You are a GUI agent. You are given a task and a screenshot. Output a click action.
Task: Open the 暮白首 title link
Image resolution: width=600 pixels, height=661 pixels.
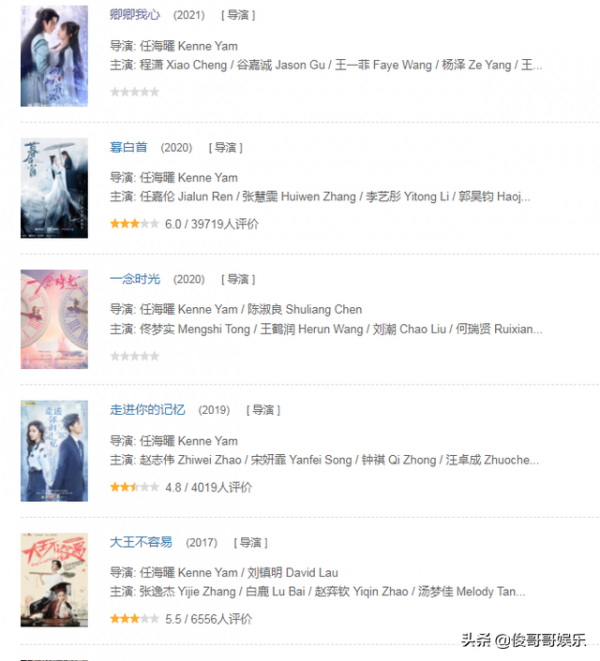128,148
